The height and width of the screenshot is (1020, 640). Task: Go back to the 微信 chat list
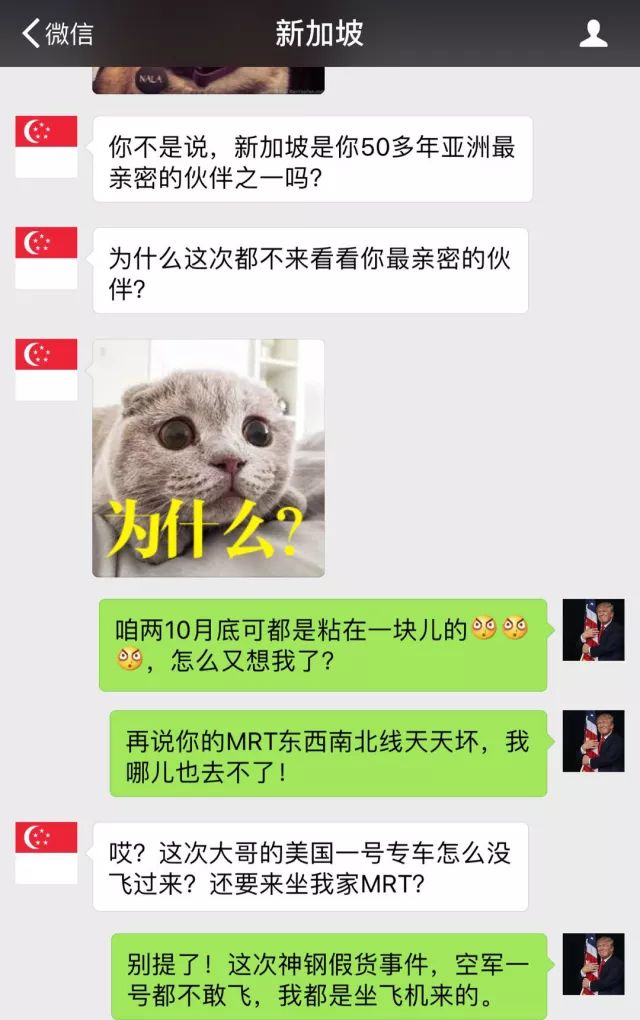point(57,33)
